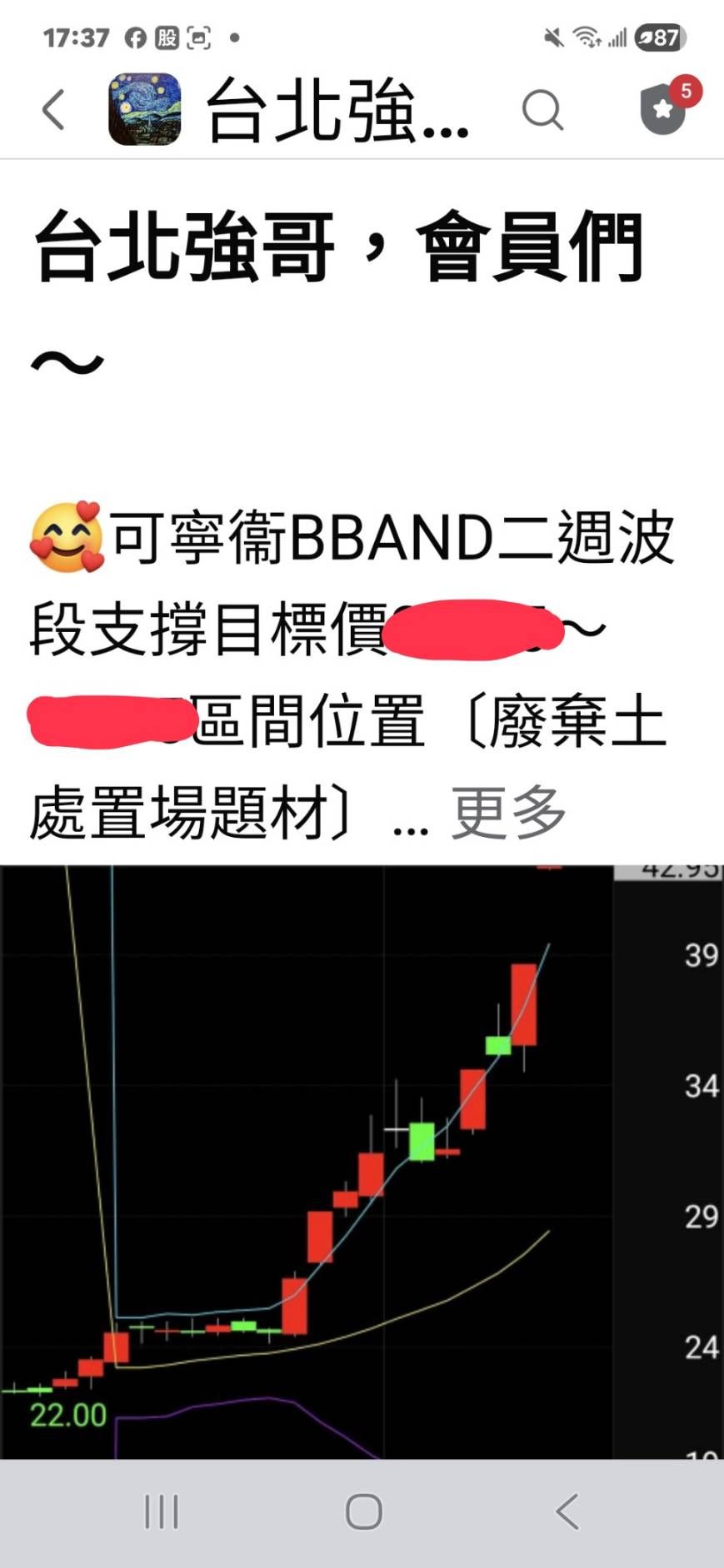Expand the post with 更多

508,813
